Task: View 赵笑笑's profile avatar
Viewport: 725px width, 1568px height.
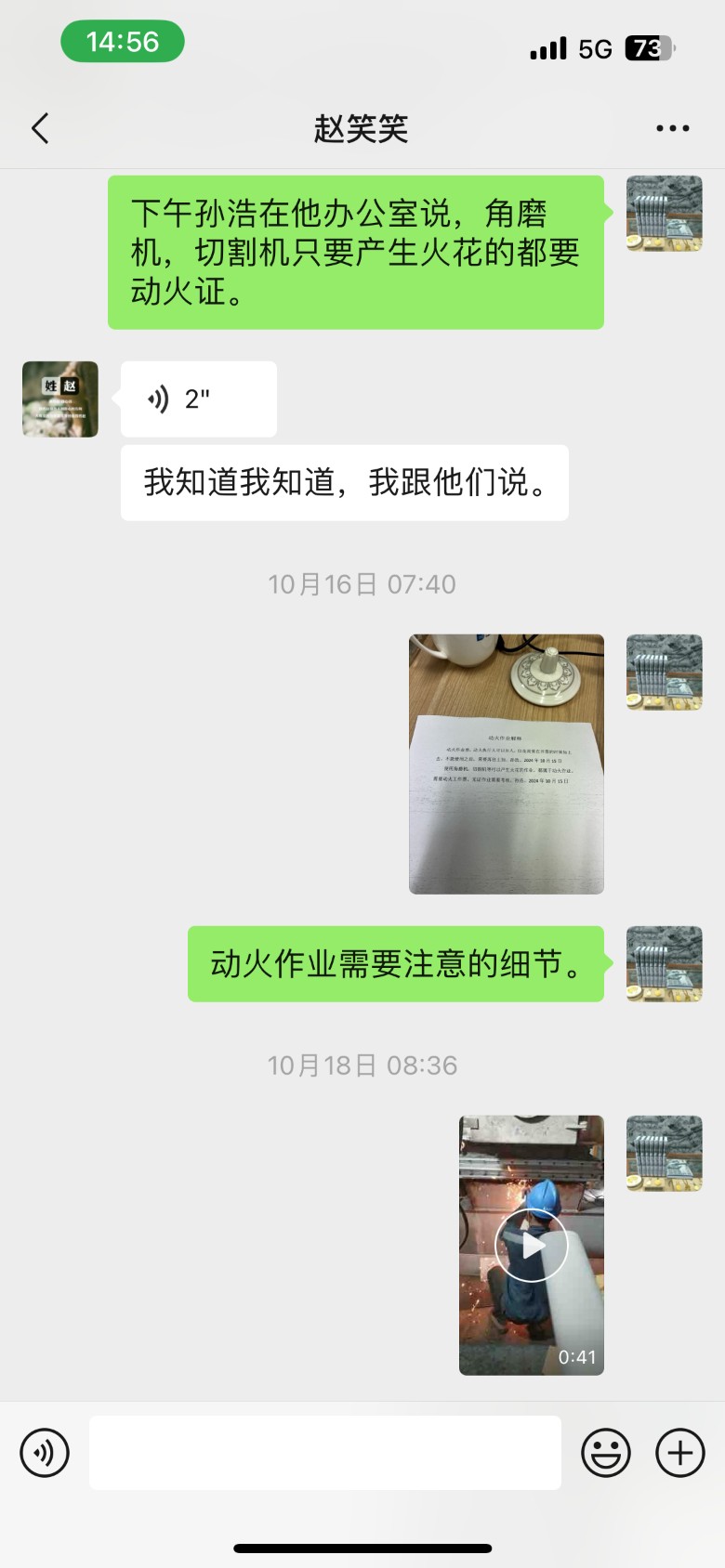Action: [60, 399]
